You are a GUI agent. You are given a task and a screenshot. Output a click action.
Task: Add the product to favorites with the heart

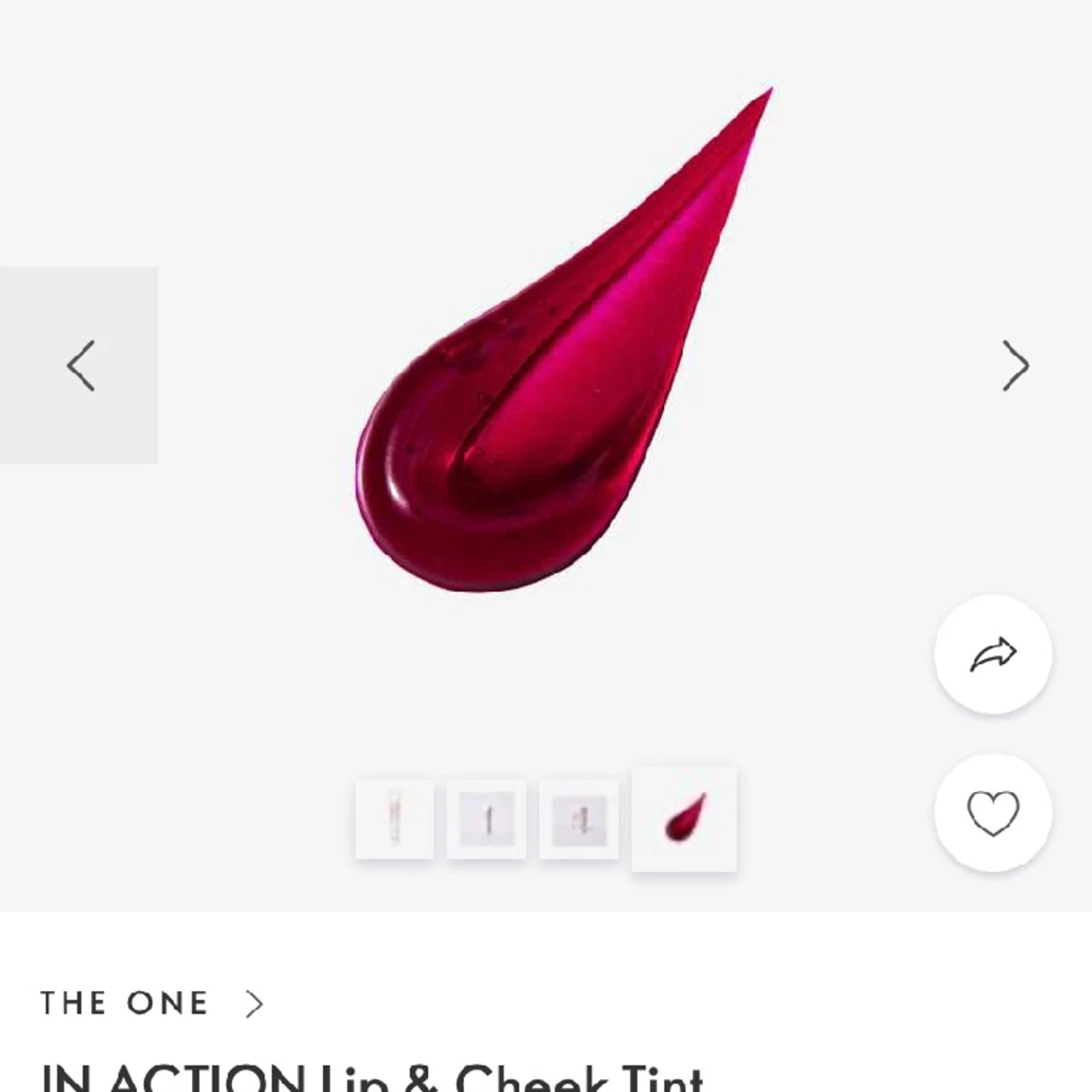993,812
